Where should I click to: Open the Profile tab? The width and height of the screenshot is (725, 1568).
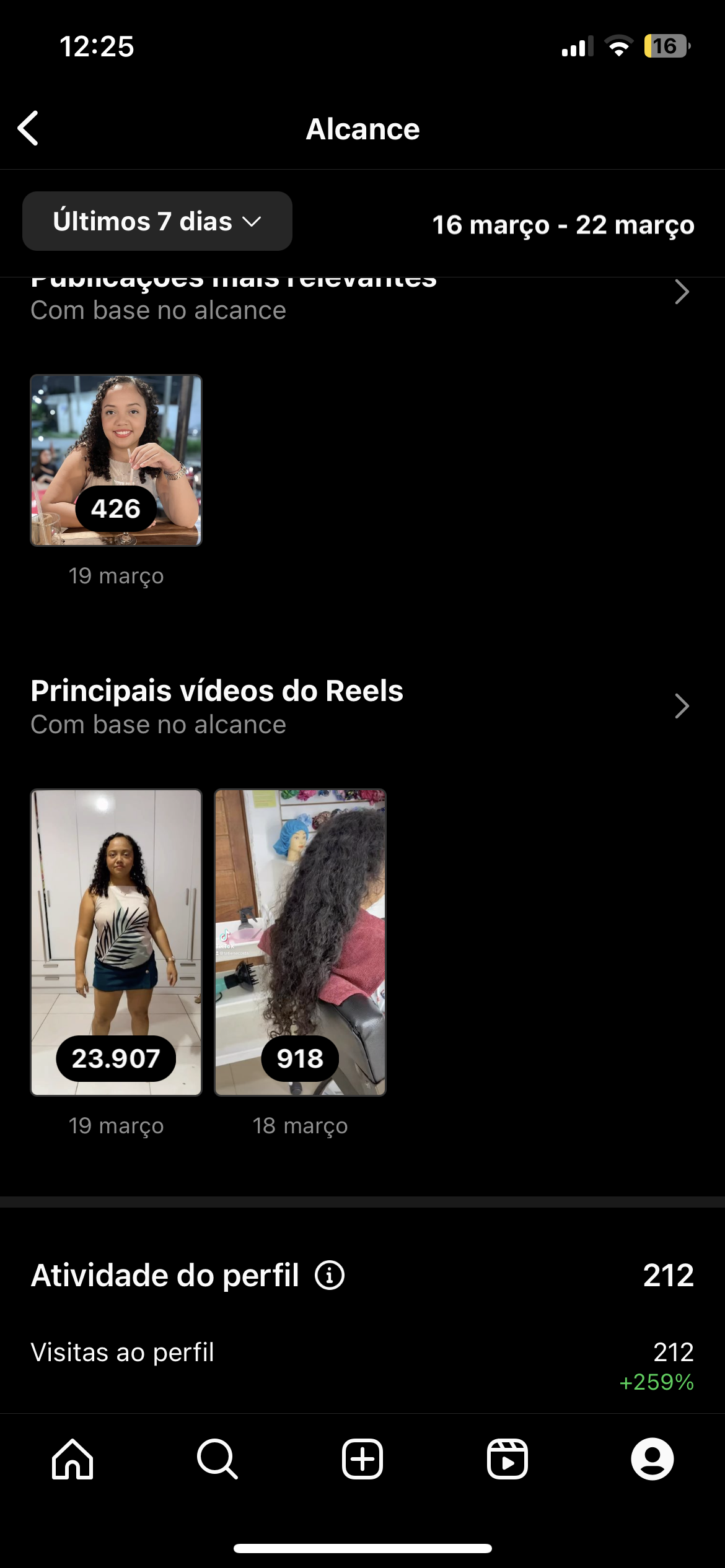(x=652, y=1459)
